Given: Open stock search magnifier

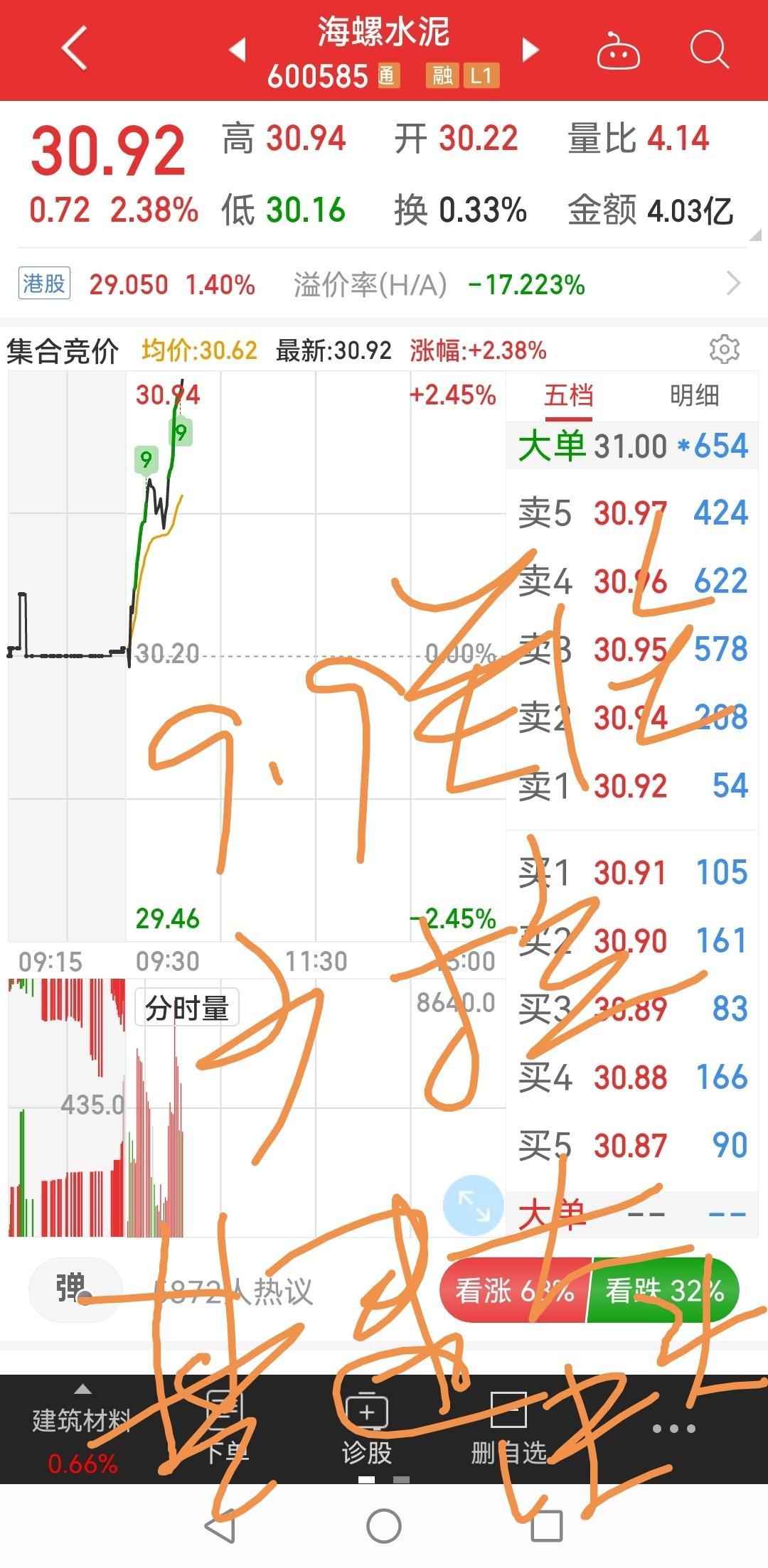Looking at the screenshot, I should pyautogui.click(x=710, y=50).
